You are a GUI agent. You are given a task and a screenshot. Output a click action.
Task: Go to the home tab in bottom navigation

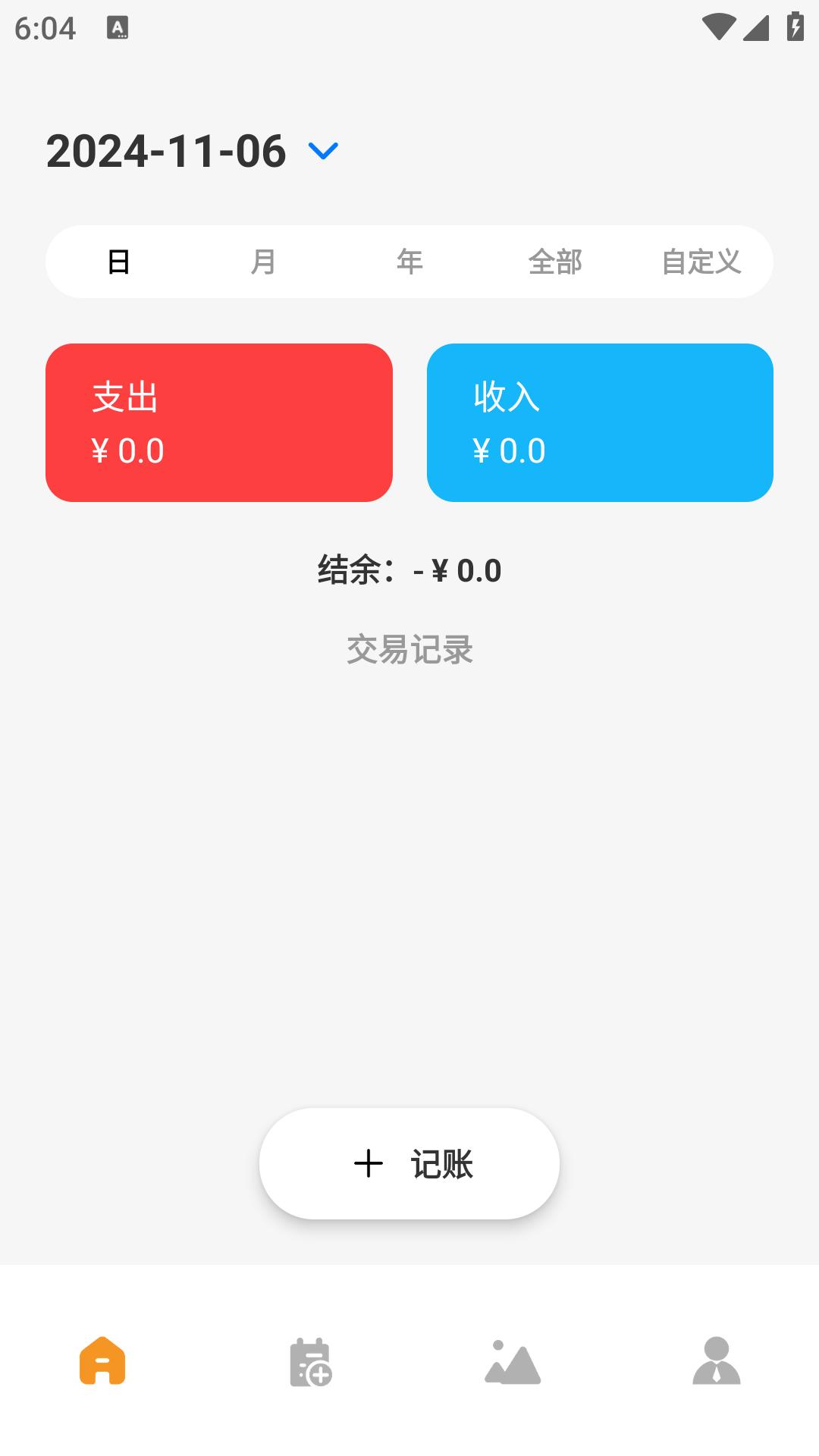[102, 1361]
